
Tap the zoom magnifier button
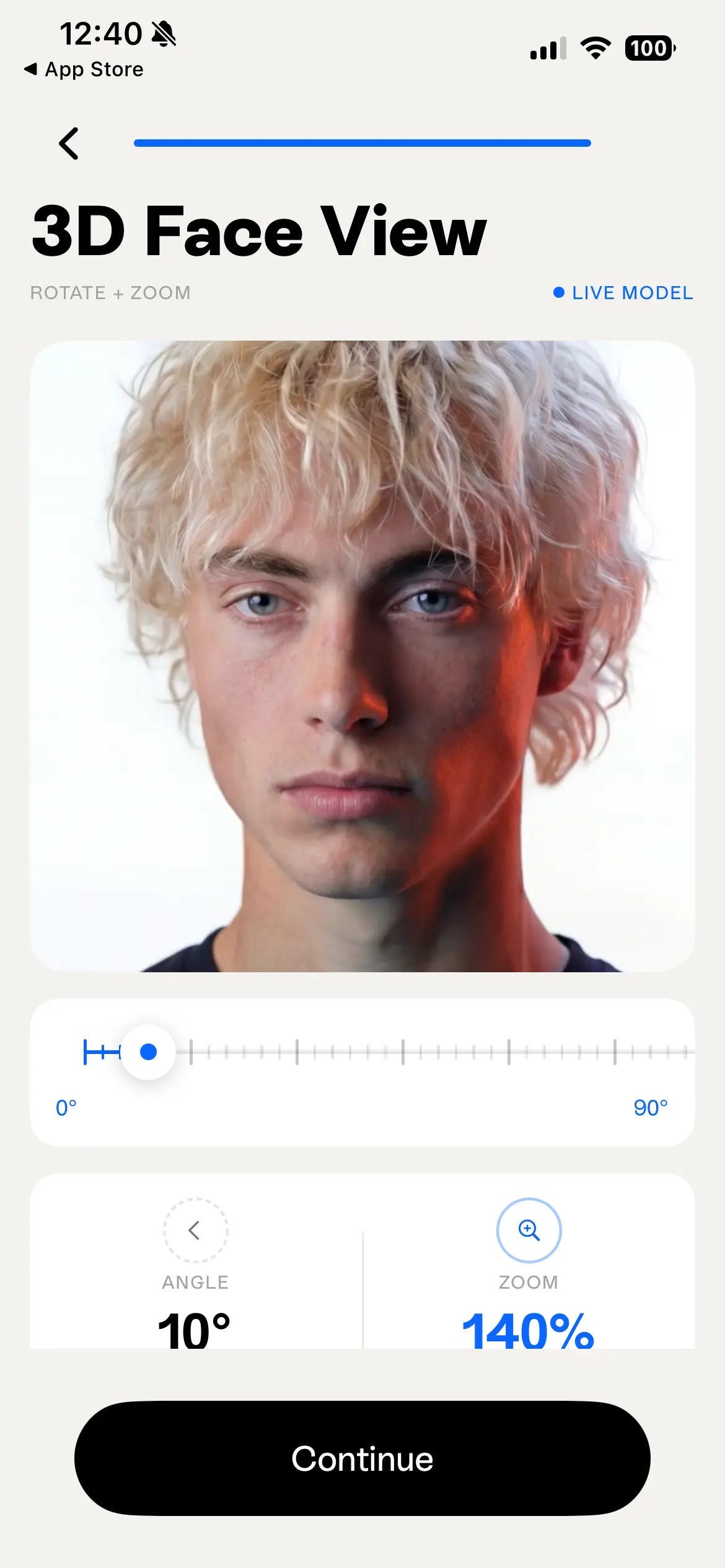coord(529,1230)
